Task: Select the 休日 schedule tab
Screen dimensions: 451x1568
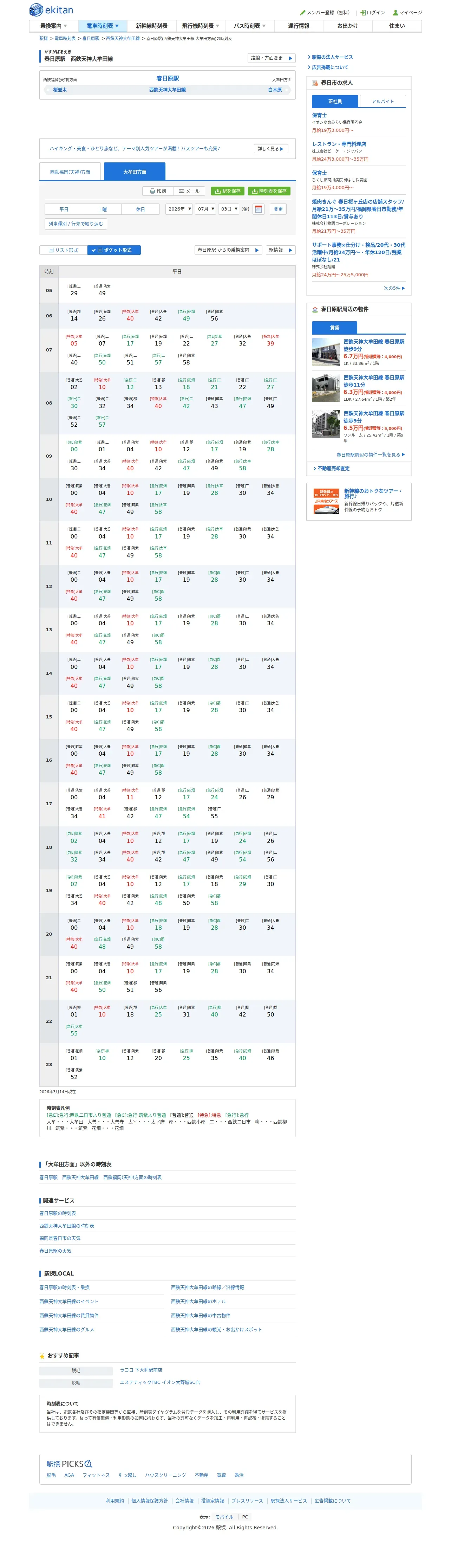Action: [x=140, y=209]
